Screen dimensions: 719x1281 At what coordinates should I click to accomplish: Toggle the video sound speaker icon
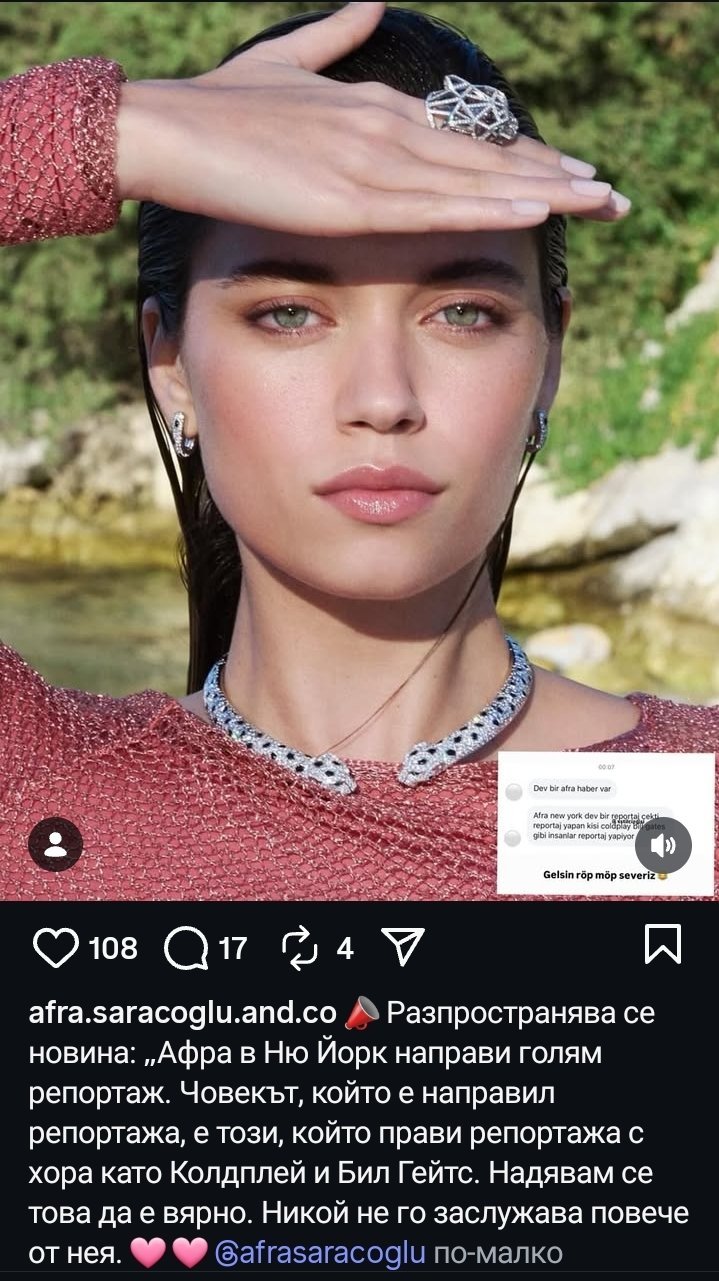(662, 846)
